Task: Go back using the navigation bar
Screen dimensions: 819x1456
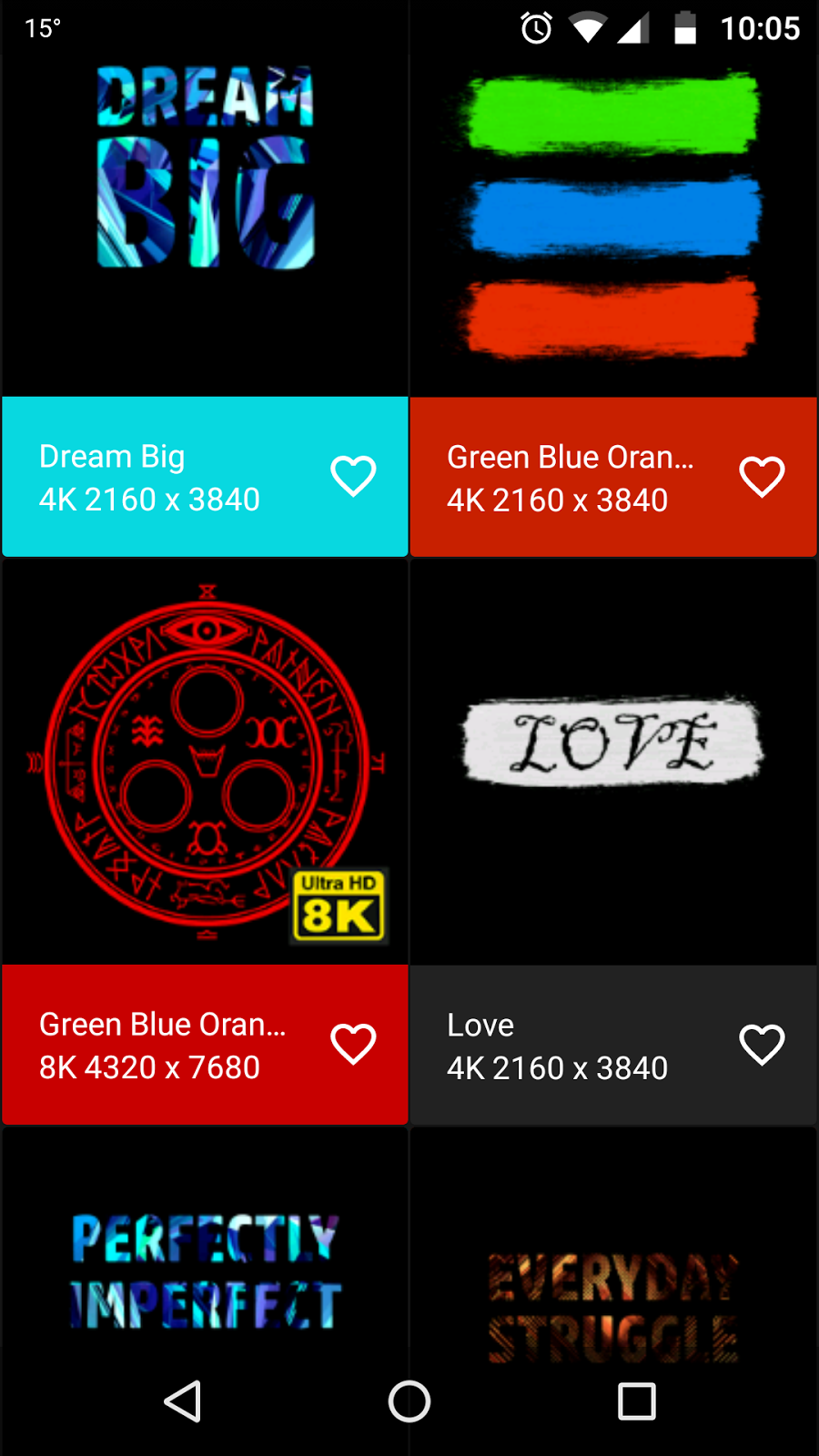Action: point(183,1401)
